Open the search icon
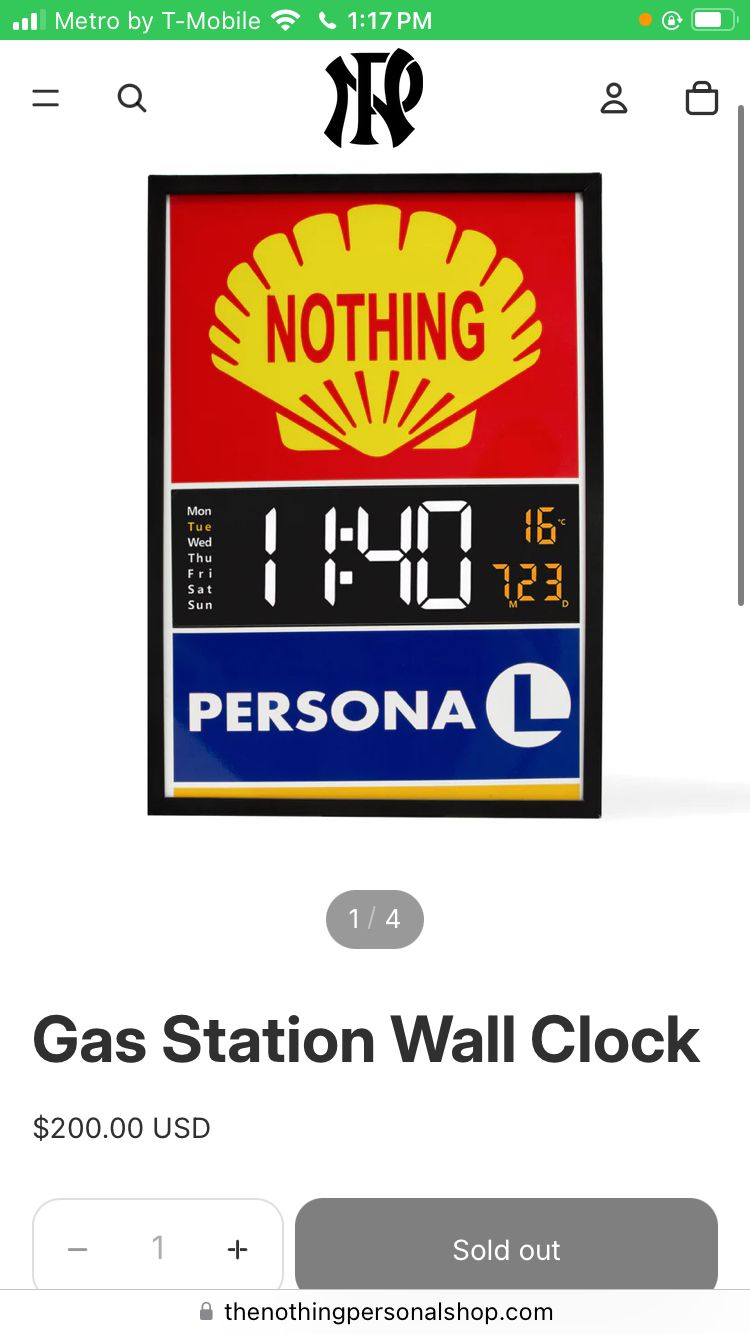750x1334 pixels. pyautogui.click(x=132, y=98)
